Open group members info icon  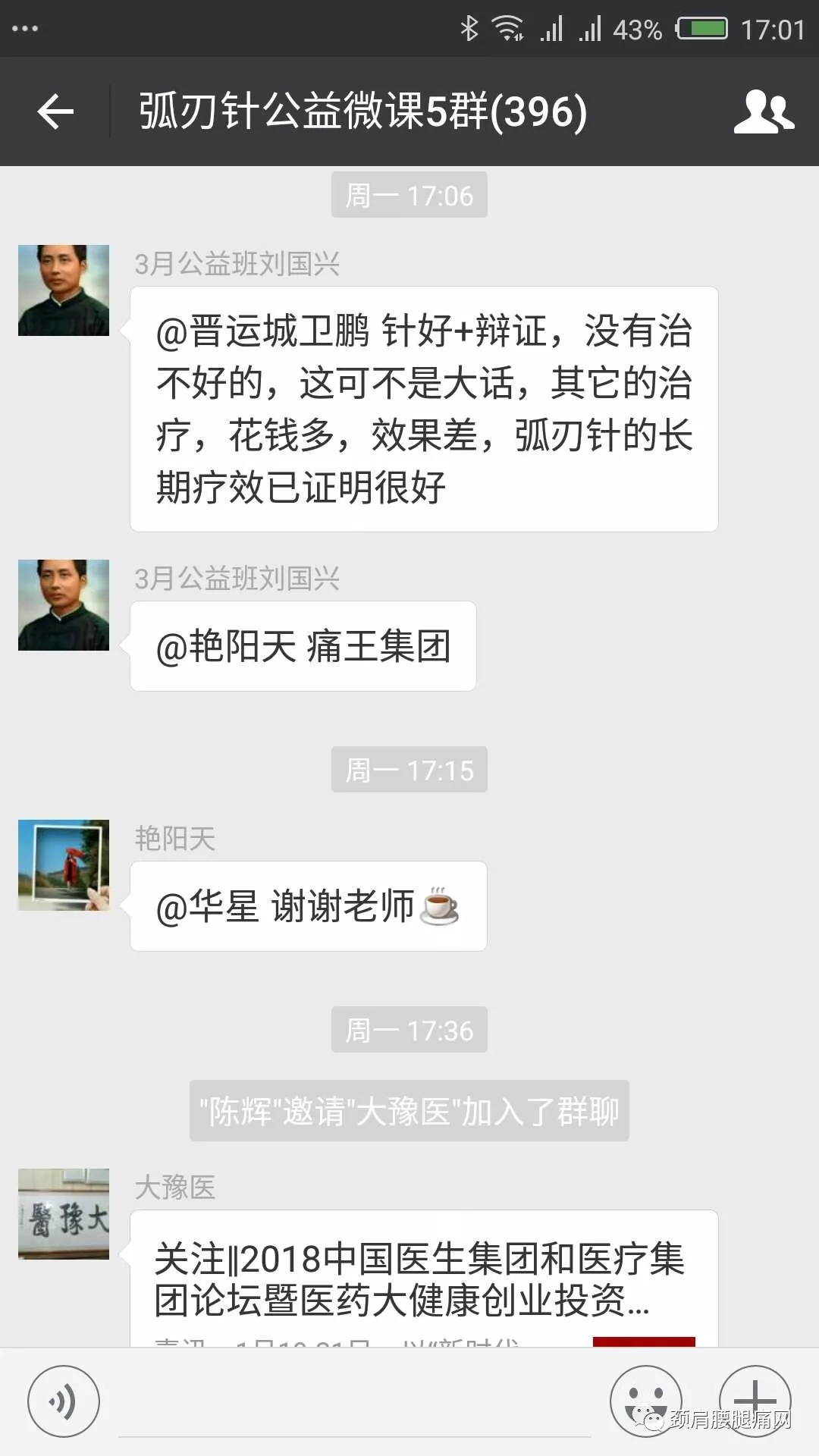click(764, 111)
